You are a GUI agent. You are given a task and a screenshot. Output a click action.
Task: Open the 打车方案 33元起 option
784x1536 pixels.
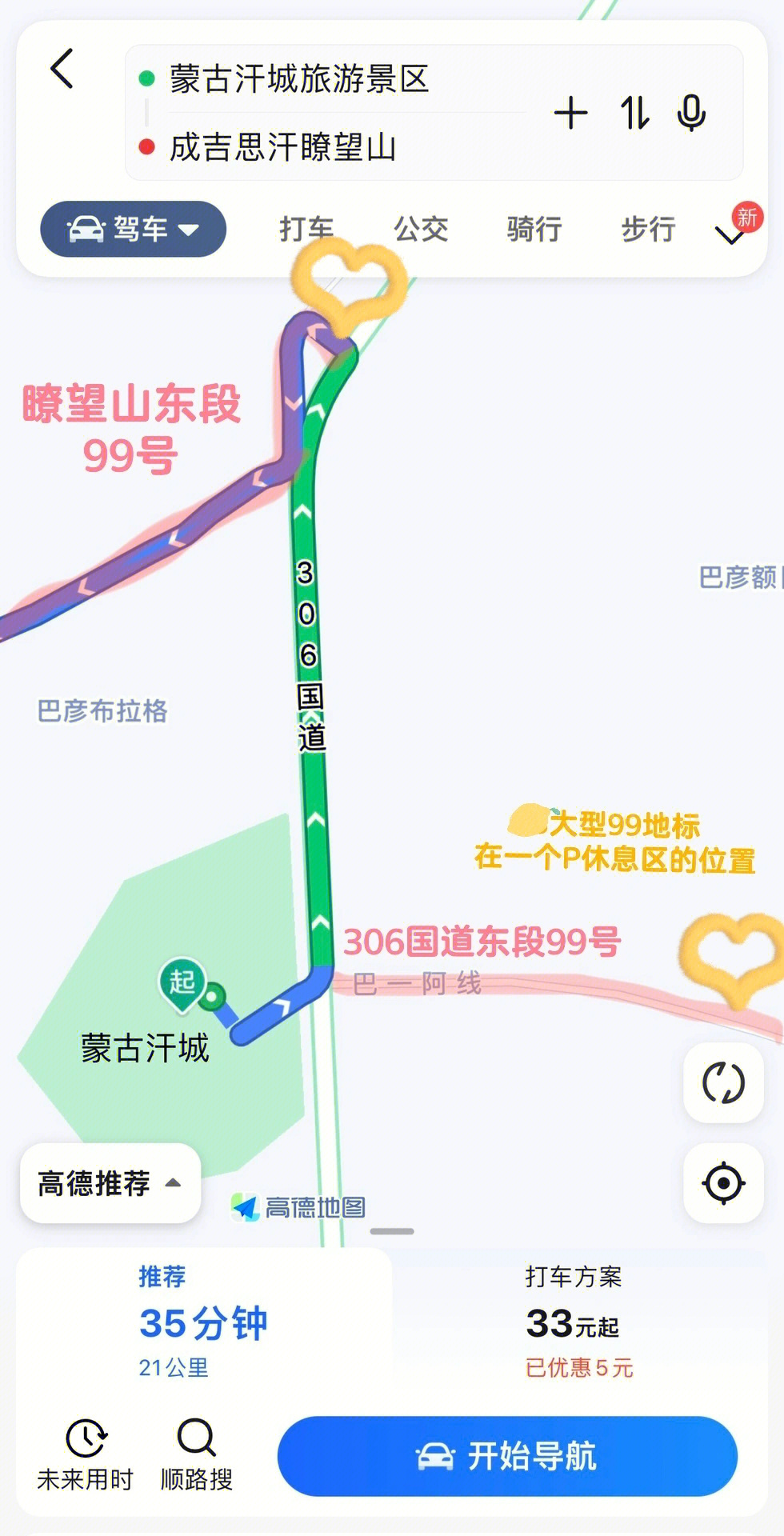point(579,1322)
